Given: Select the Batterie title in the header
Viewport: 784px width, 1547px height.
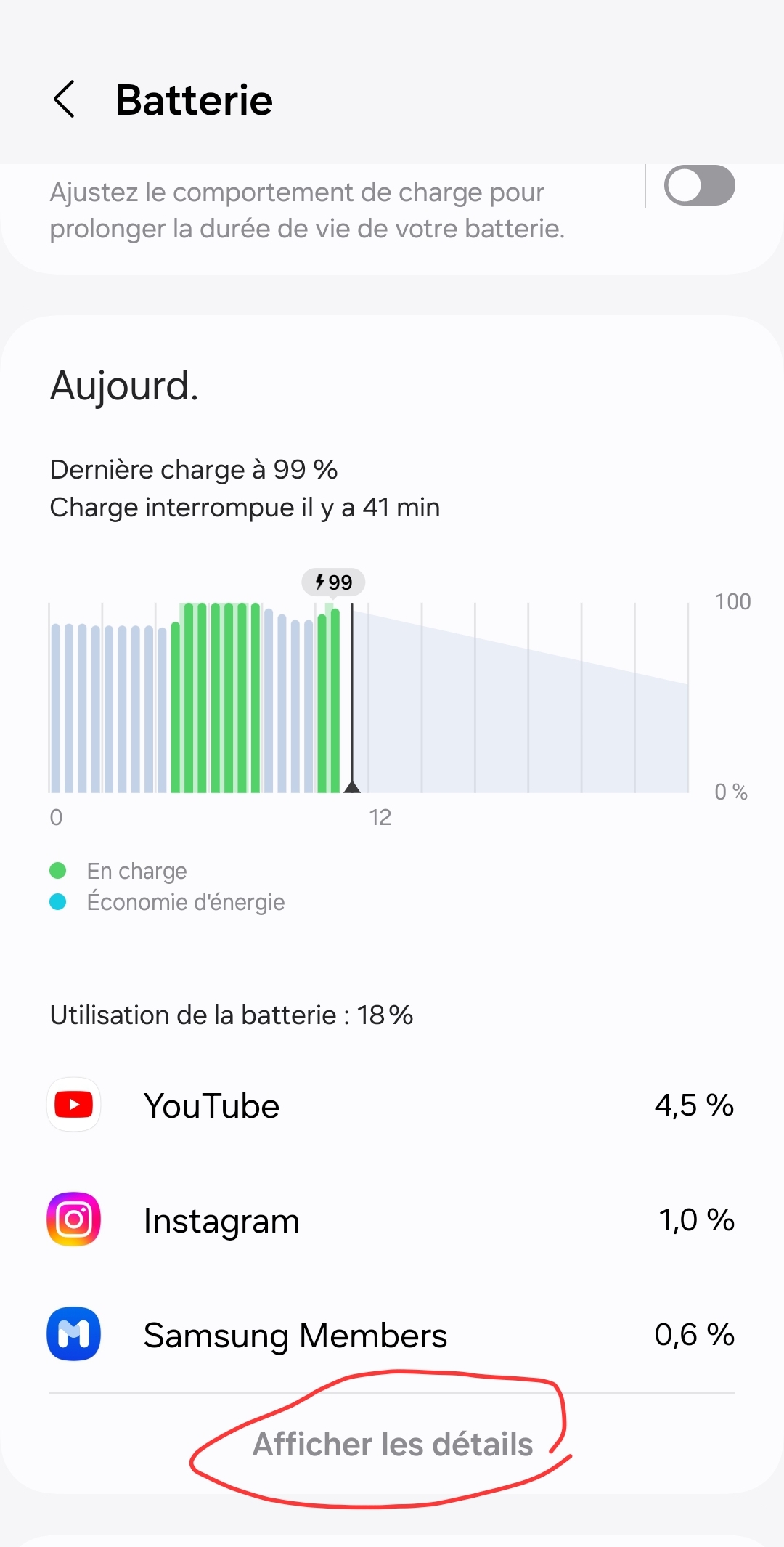Looking at the screenshot, I should 194,100.
